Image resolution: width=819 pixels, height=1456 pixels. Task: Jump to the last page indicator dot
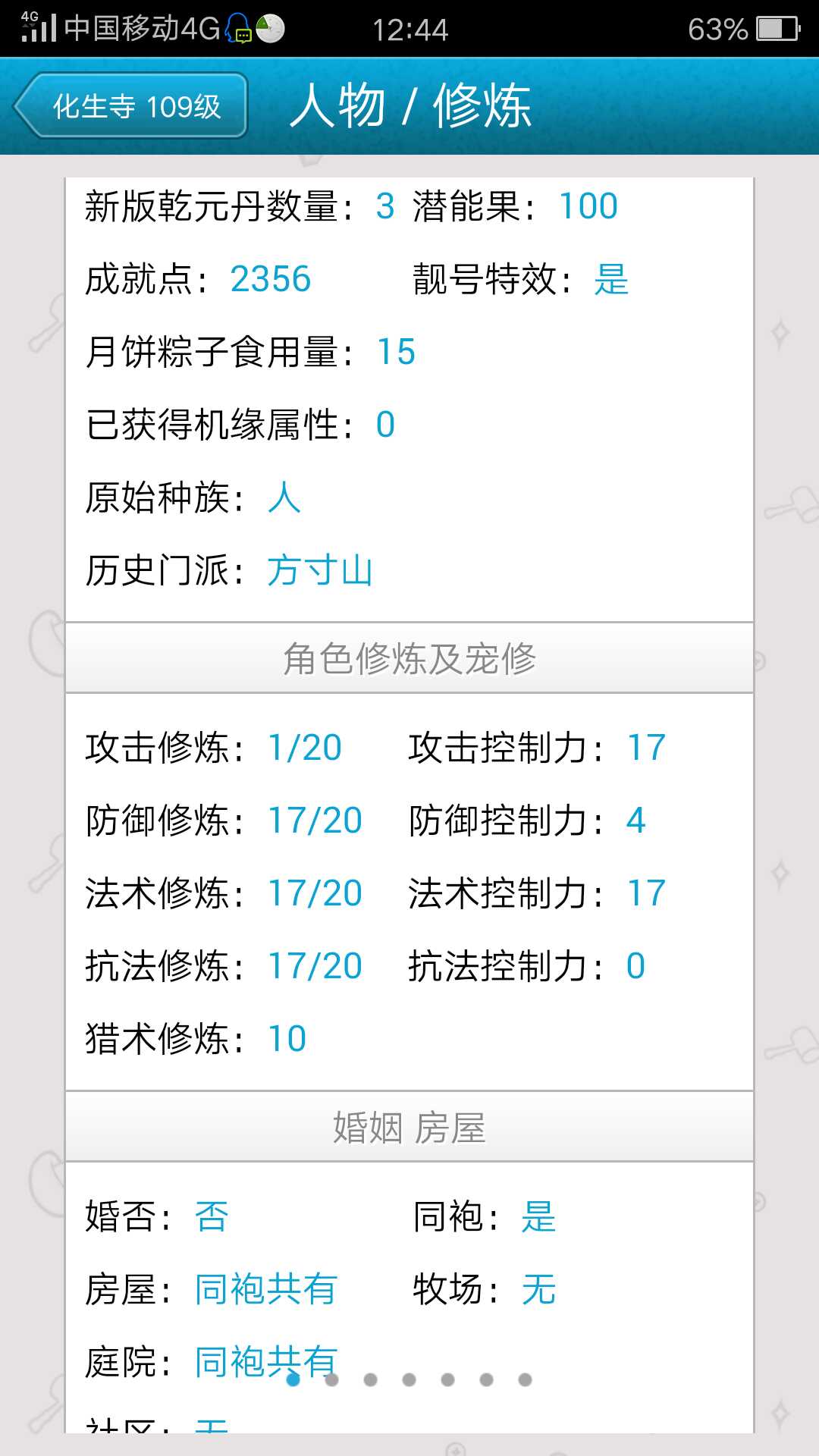pyautogui.click(x=525, y=1379)
